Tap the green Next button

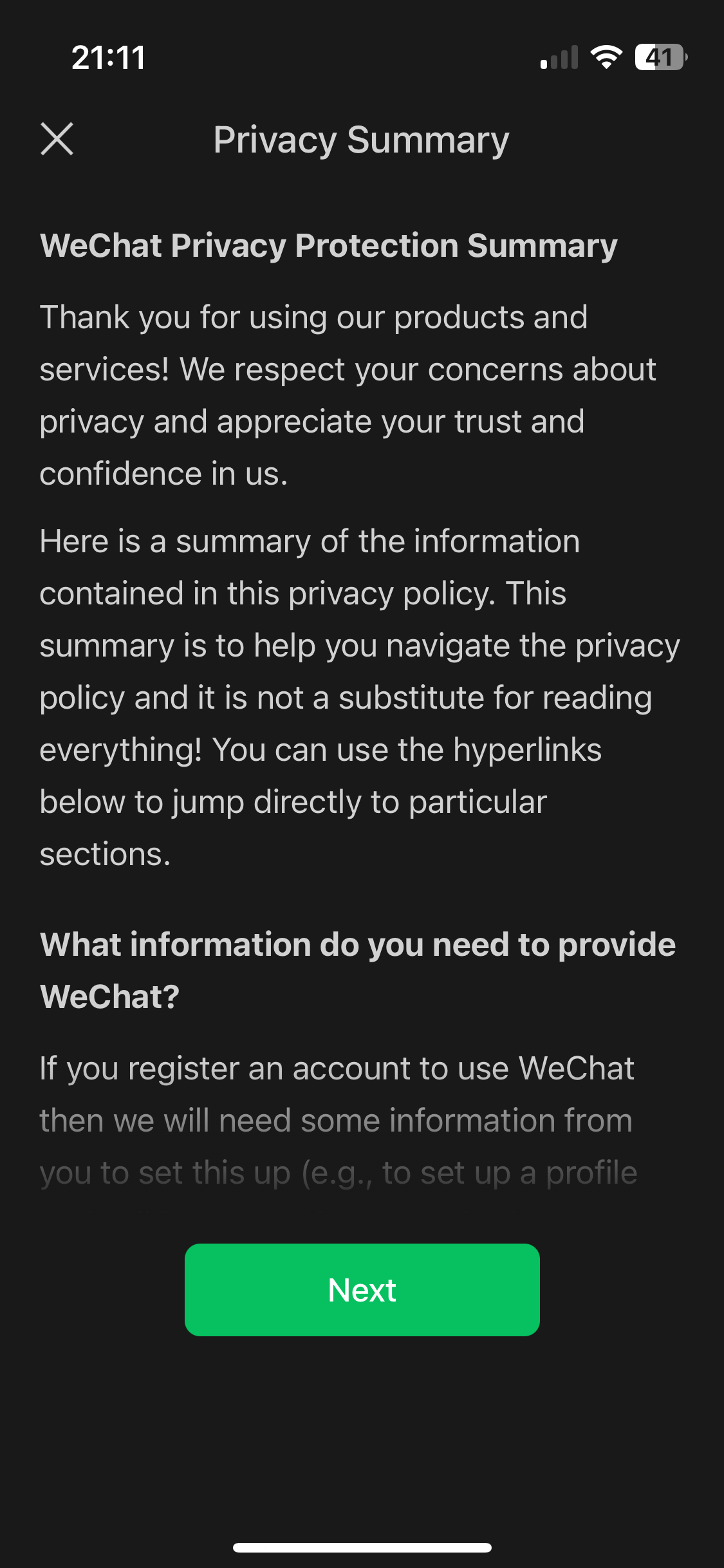(x=362, y=1289)
